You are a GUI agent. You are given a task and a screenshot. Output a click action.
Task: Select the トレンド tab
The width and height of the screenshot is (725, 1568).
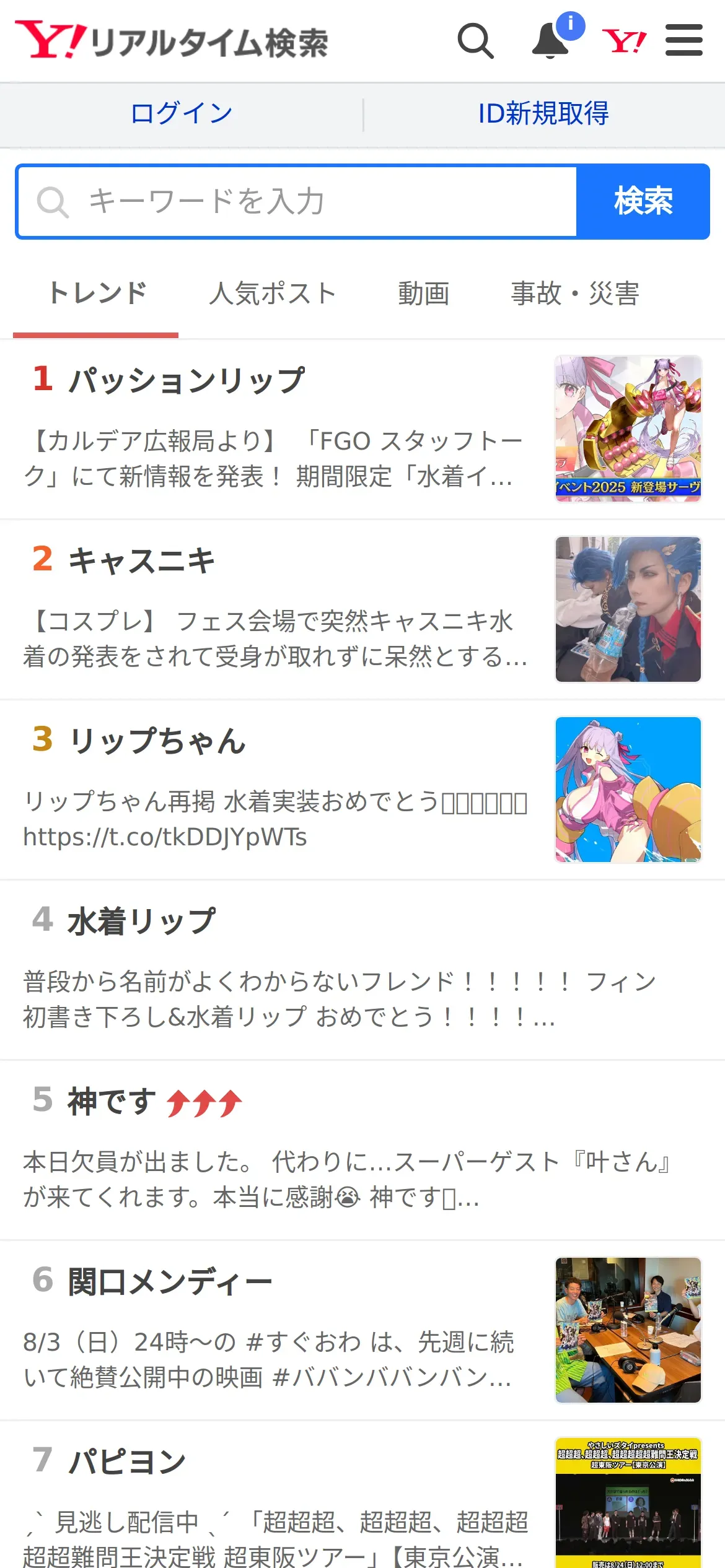click(x=97, y=294)
